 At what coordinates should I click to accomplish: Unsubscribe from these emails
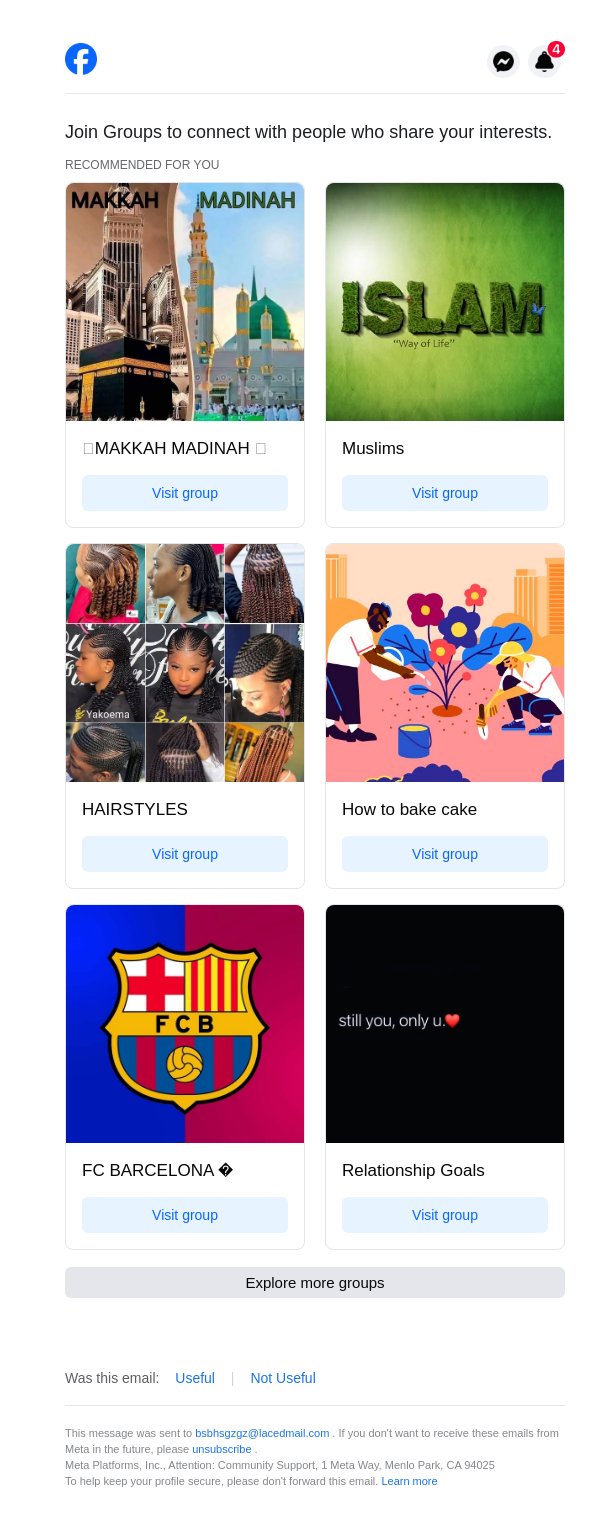(x=222, y=1449)
